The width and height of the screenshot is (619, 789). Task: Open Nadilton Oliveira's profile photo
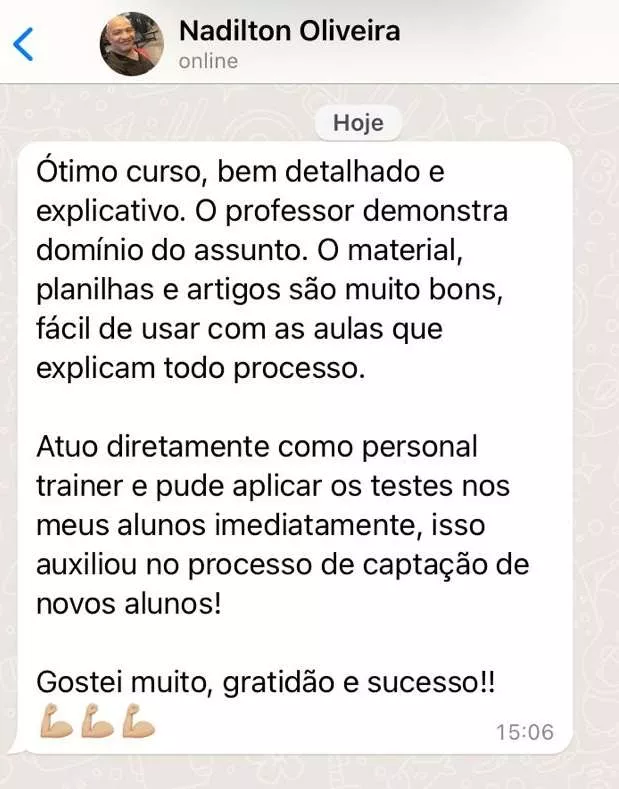132,44
